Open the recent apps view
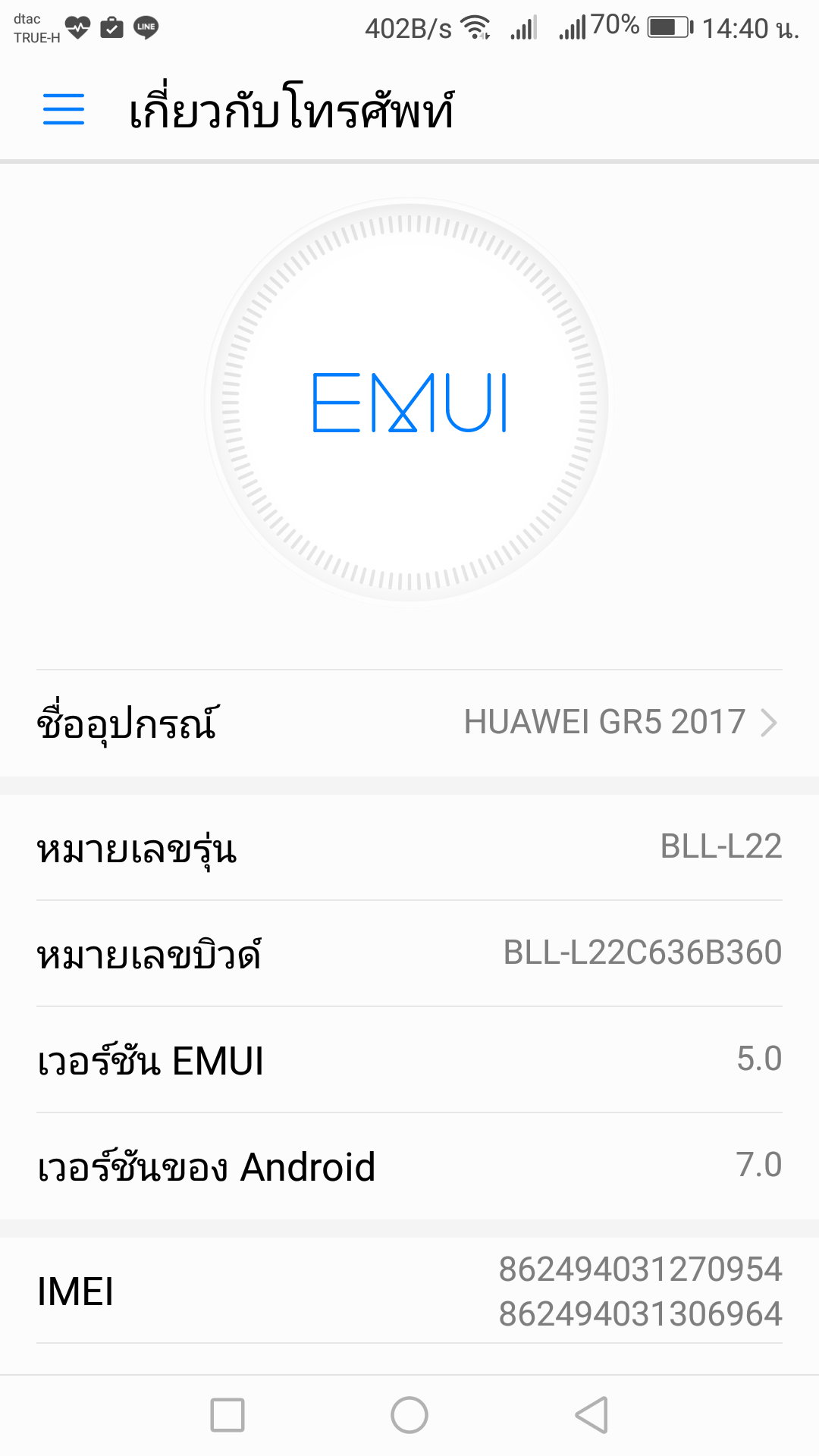 (x=227, y=1415)
